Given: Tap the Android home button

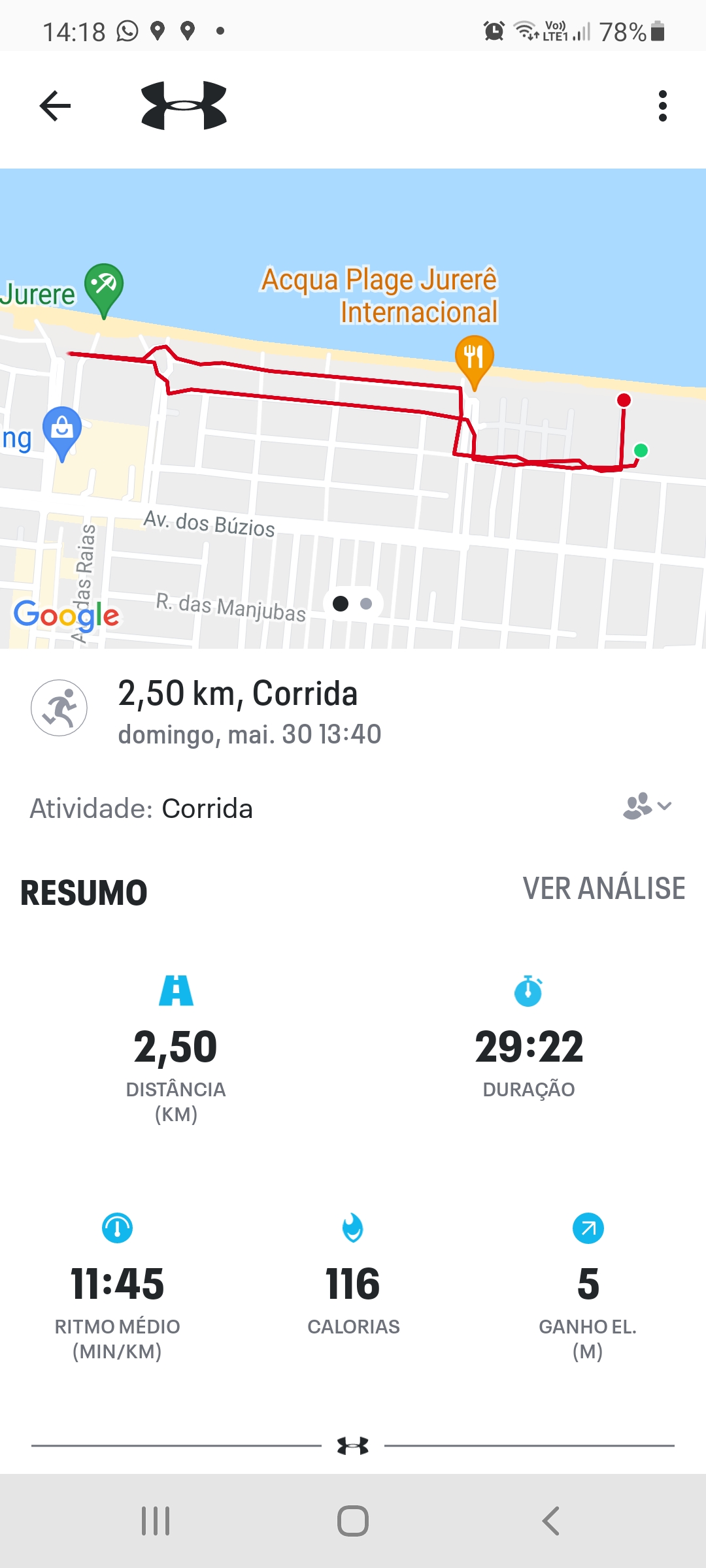Looking at the screenshot, I should 353,1521.
